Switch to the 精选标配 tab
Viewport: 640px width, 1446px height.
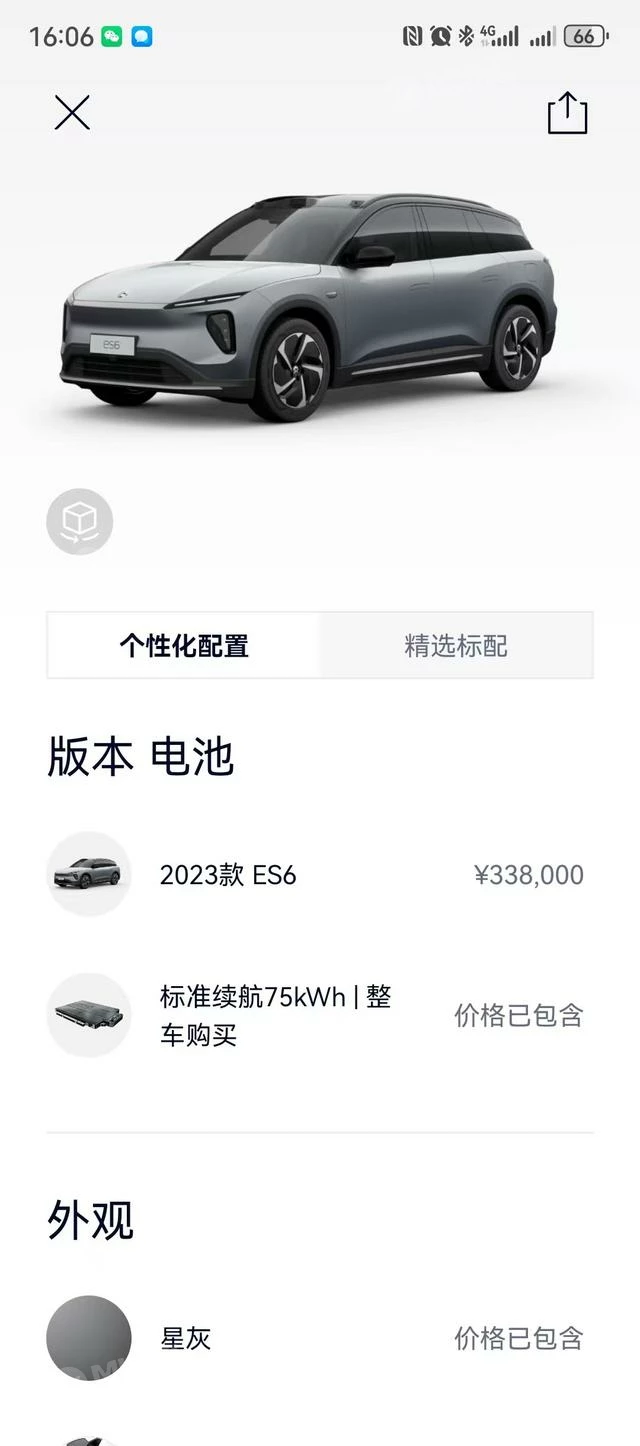pos(456,646)
